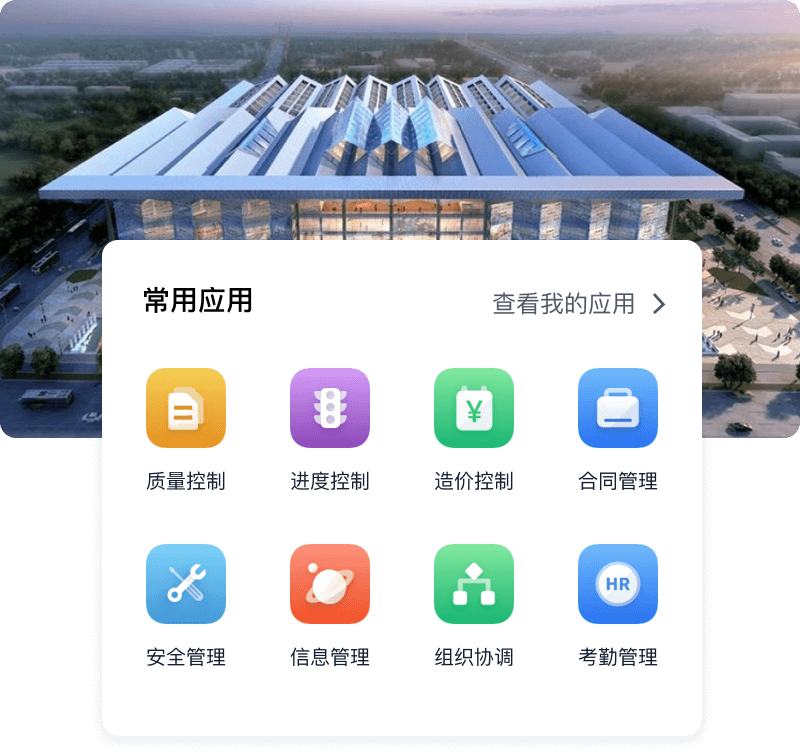Tap 考勤管理 HR app
Image resolution: width=800 pixels, height=756 pixels.
[x=618, y=584]
